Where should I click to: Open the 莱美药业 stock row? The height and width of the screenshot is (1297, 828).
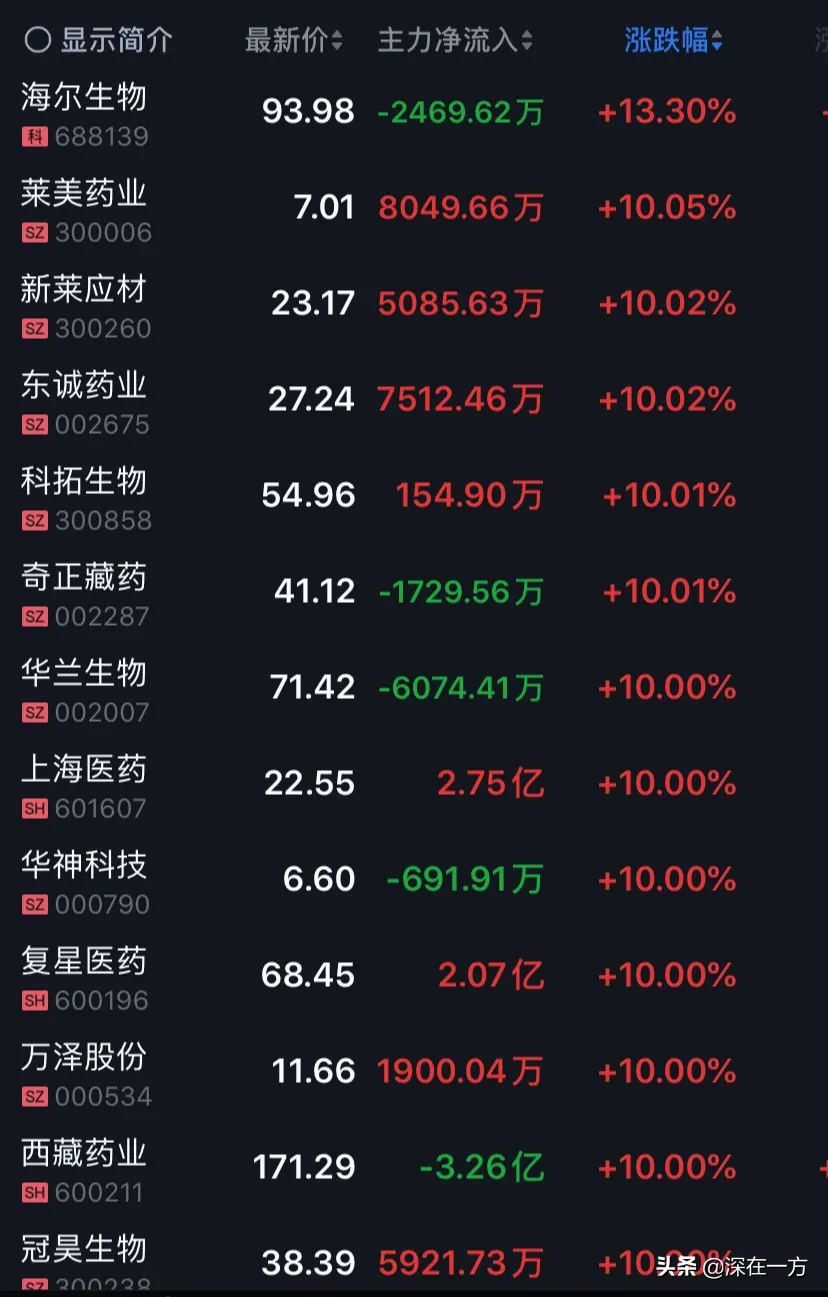click(84, 194)
